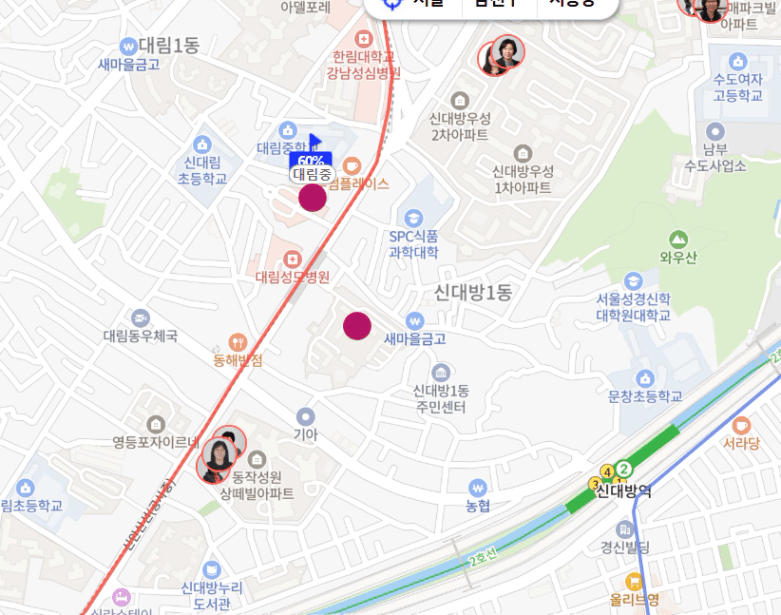Image resolution: width=781 pixels, height=615 pixels.
Task: Open the 서울 city selector
Action: (x=428, y=3)
